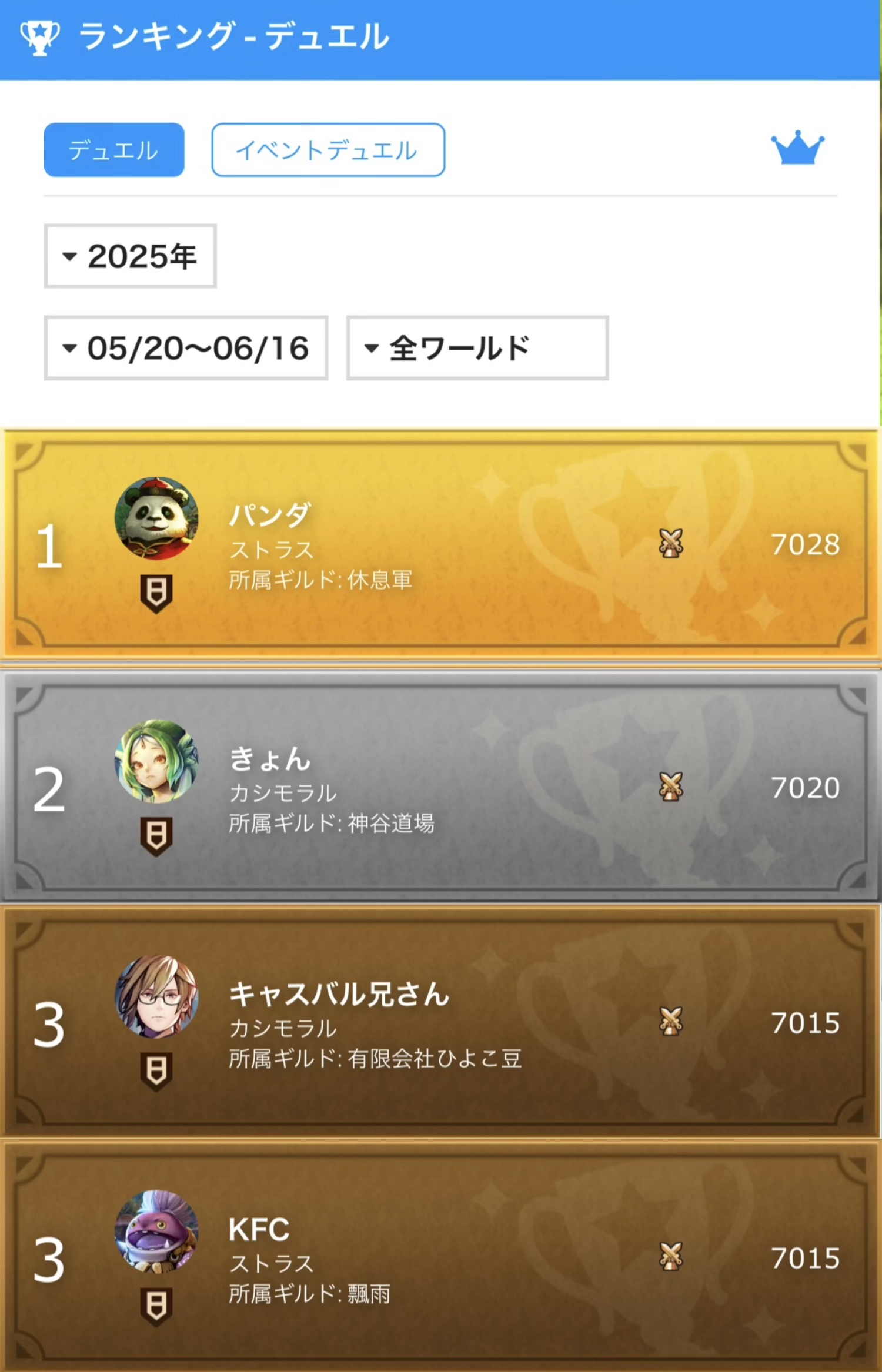Open パンダ's first-place ranking card
Image resolution: width=882 pixels, height=1372 pixels.
[x=441, y=545]
